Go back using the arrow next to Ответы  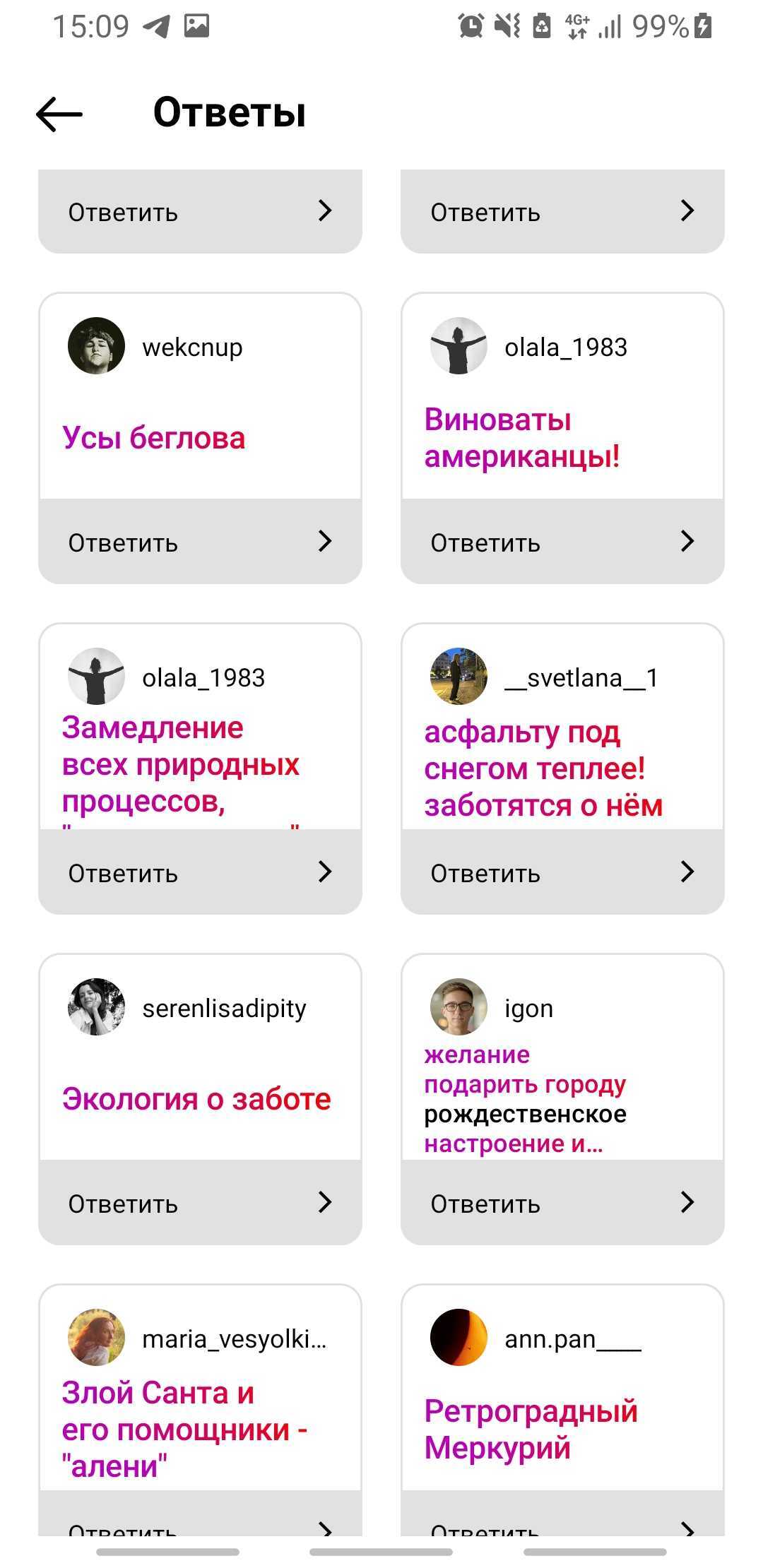[x=59, y=114]
